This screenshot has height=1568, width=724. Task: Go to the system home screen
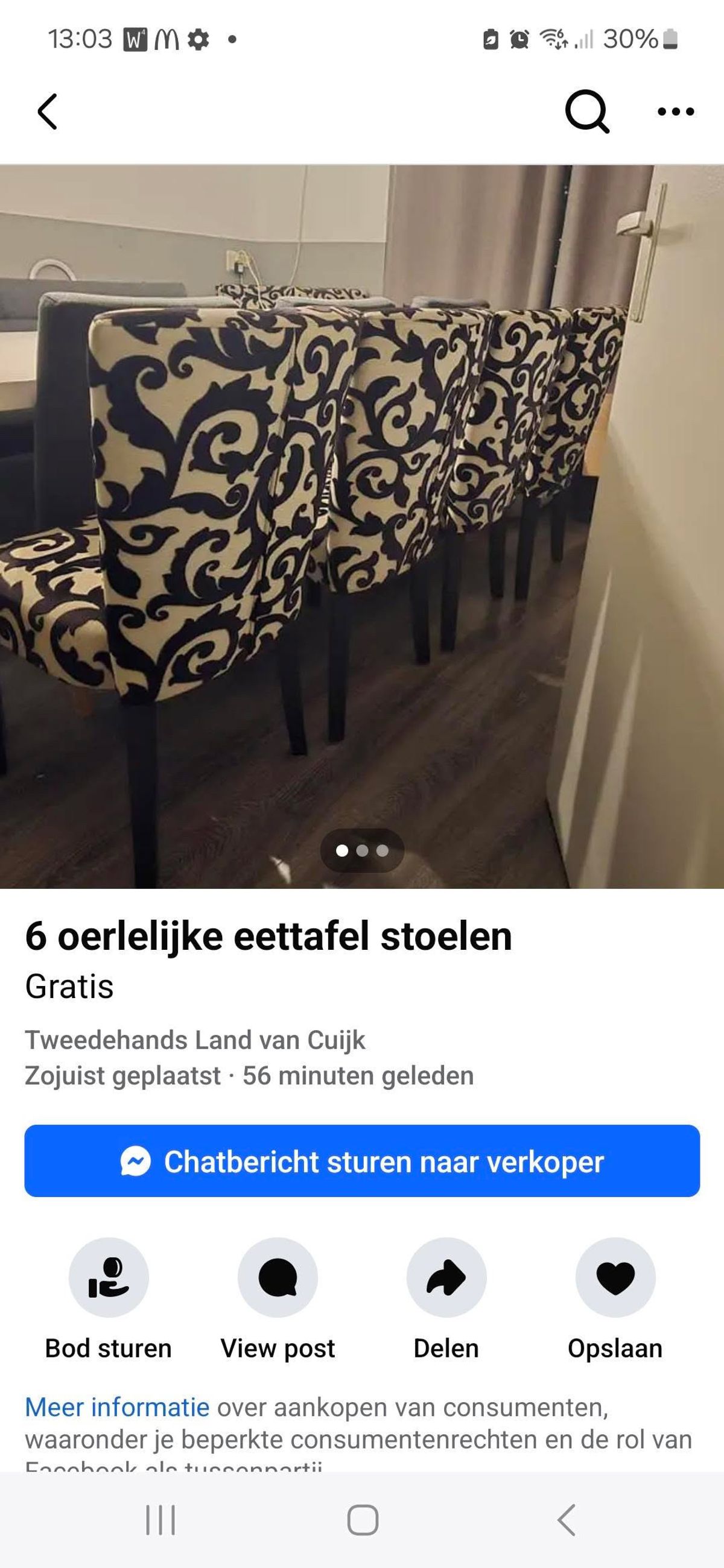tap(363, 1520)
